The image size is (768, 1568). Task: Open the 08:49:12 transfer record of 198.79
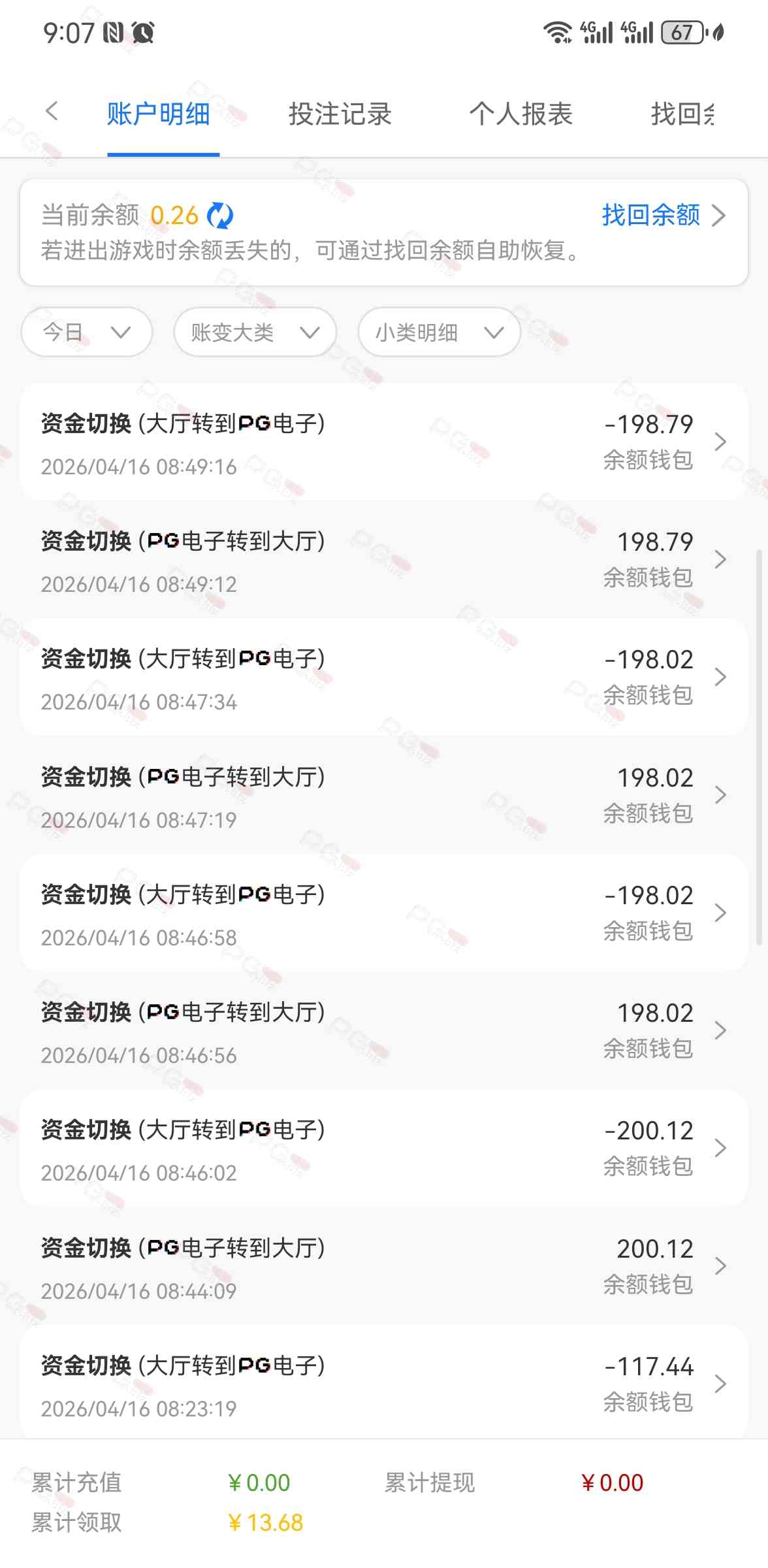(384, 560)
